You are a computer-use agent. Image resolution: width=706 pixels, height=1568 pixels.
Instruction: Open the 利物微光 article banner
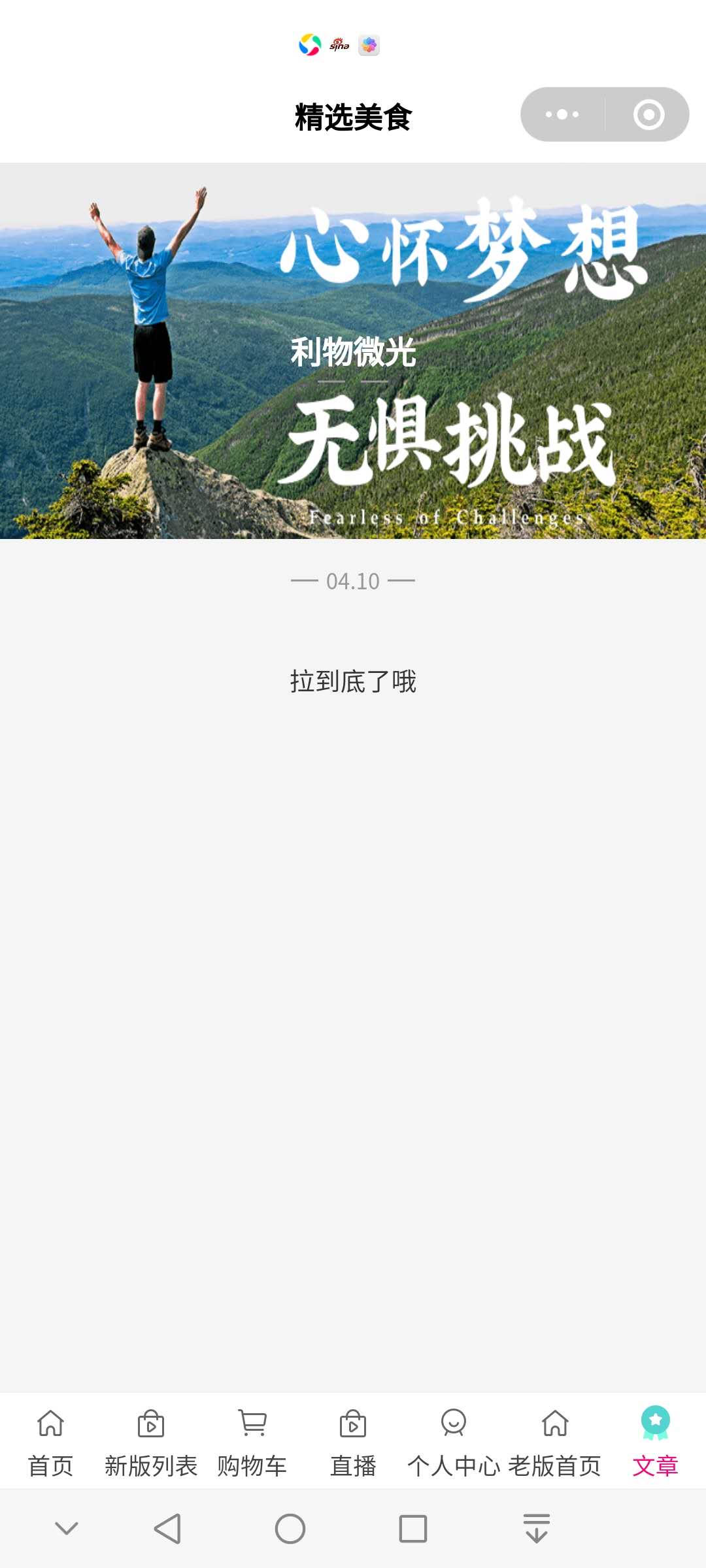tap(353, 351)
